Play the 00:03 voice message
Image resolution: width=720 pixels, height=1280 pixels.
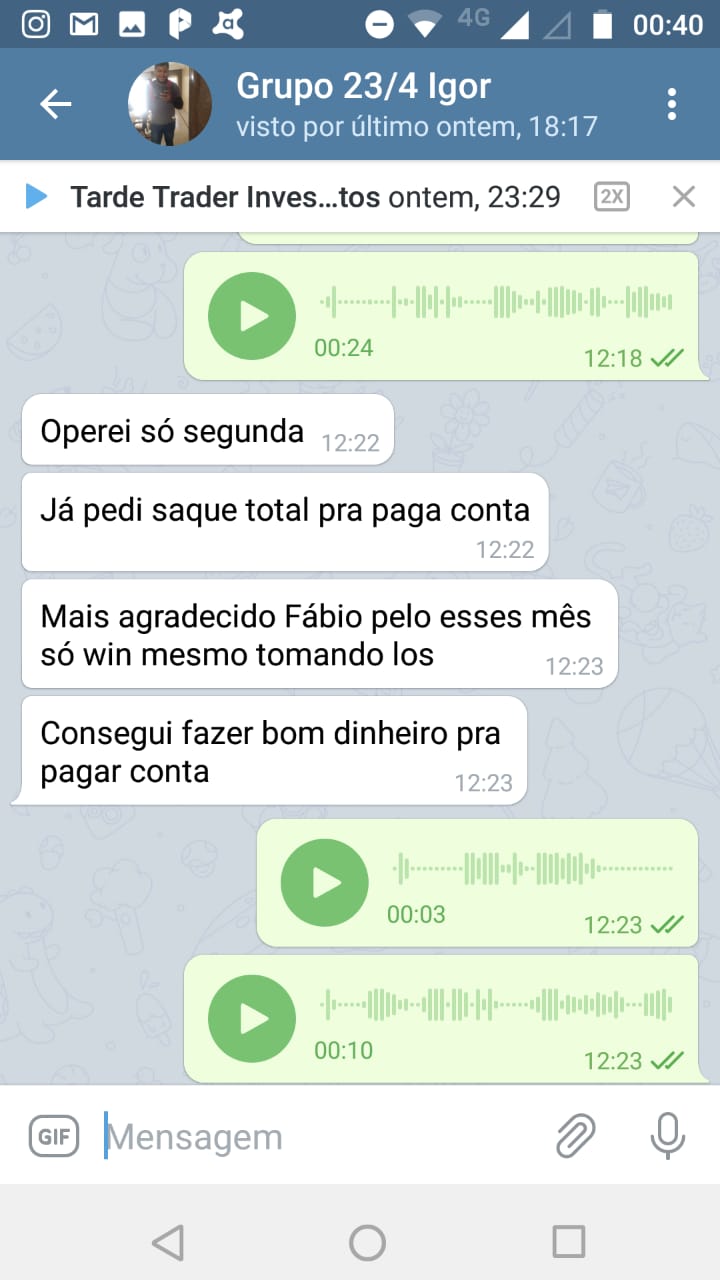tap(325, 883)
